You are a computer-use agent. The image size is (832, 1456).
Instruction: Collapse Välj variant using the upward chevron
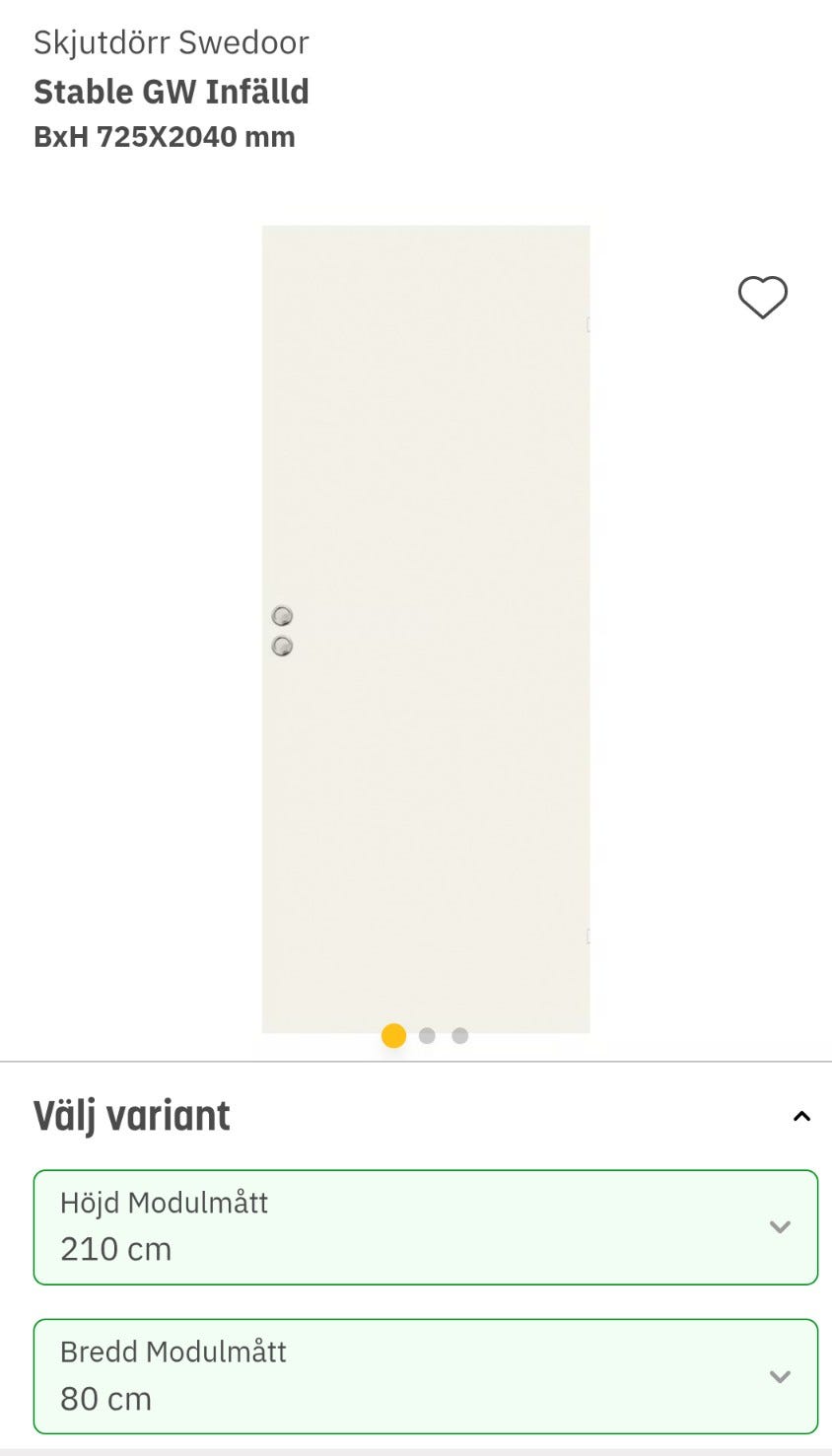click(x=801, y=1116)
